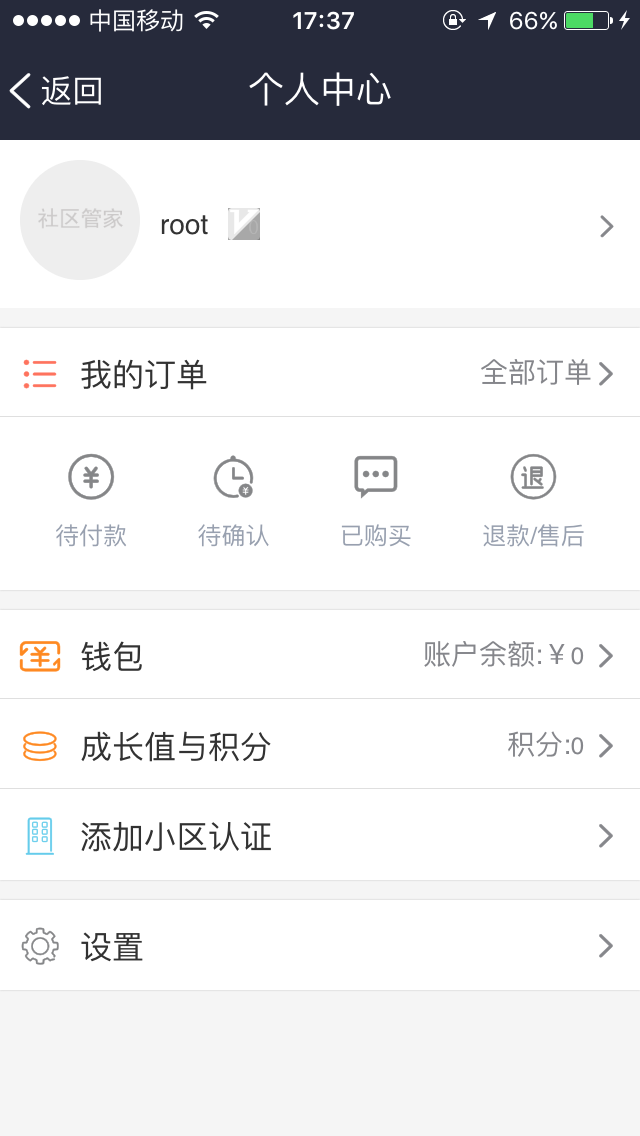
Task: Tap the 社区管家 avatar picture
Action: pos(80,220)
